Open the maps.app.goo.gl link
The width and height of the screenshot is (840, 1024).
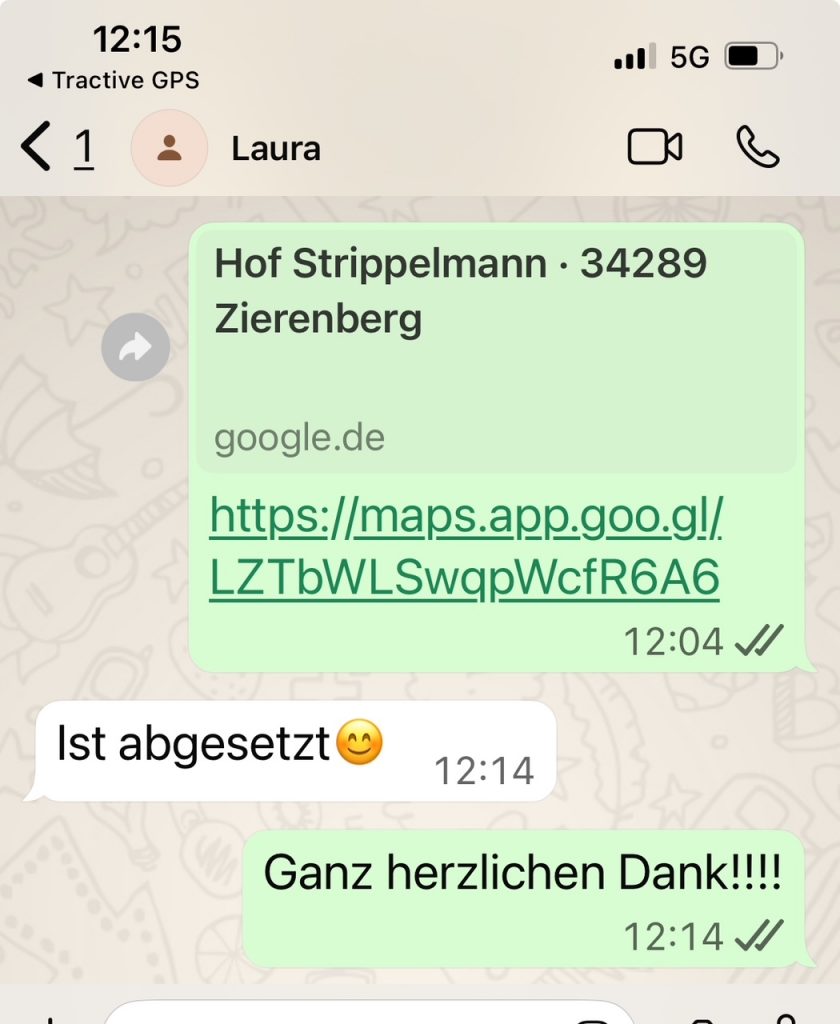point(465,547)
